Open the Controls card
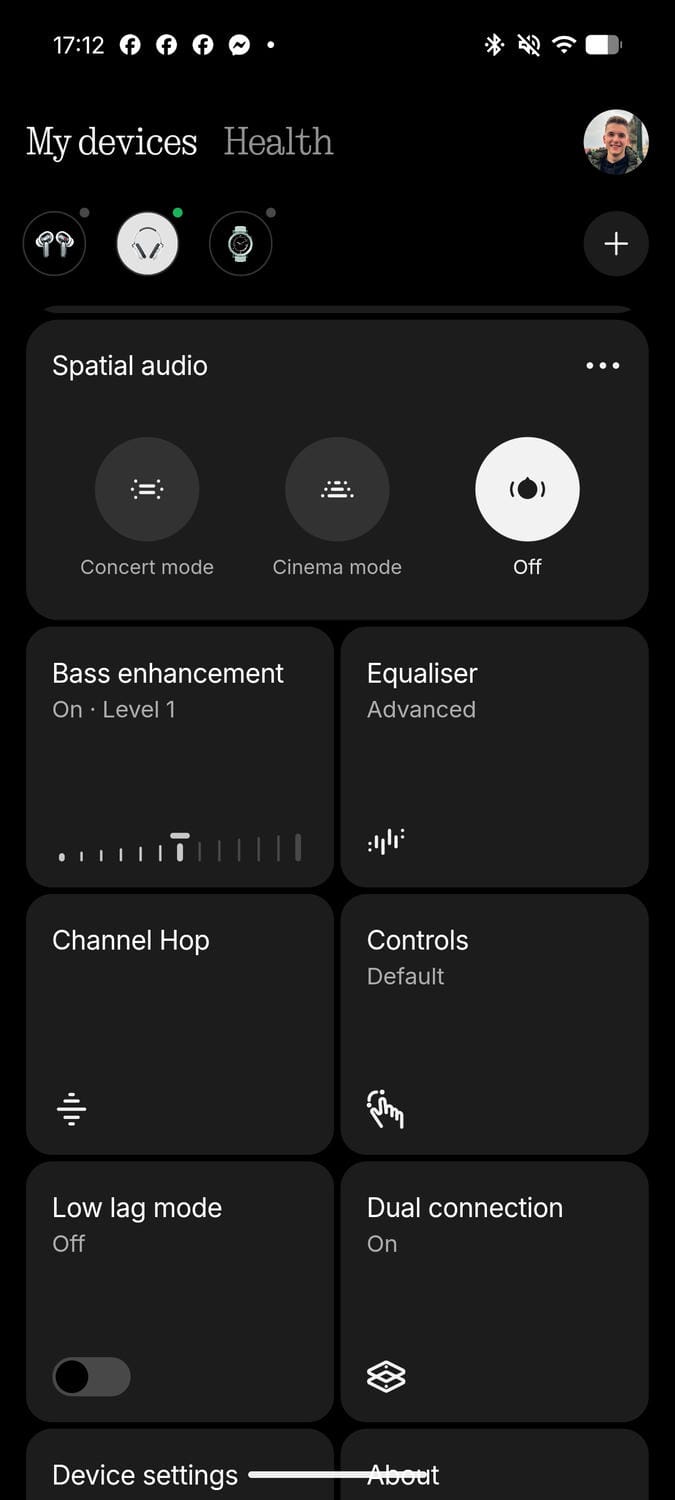This screenshot has width=675, height=1500. point(494,1024)
